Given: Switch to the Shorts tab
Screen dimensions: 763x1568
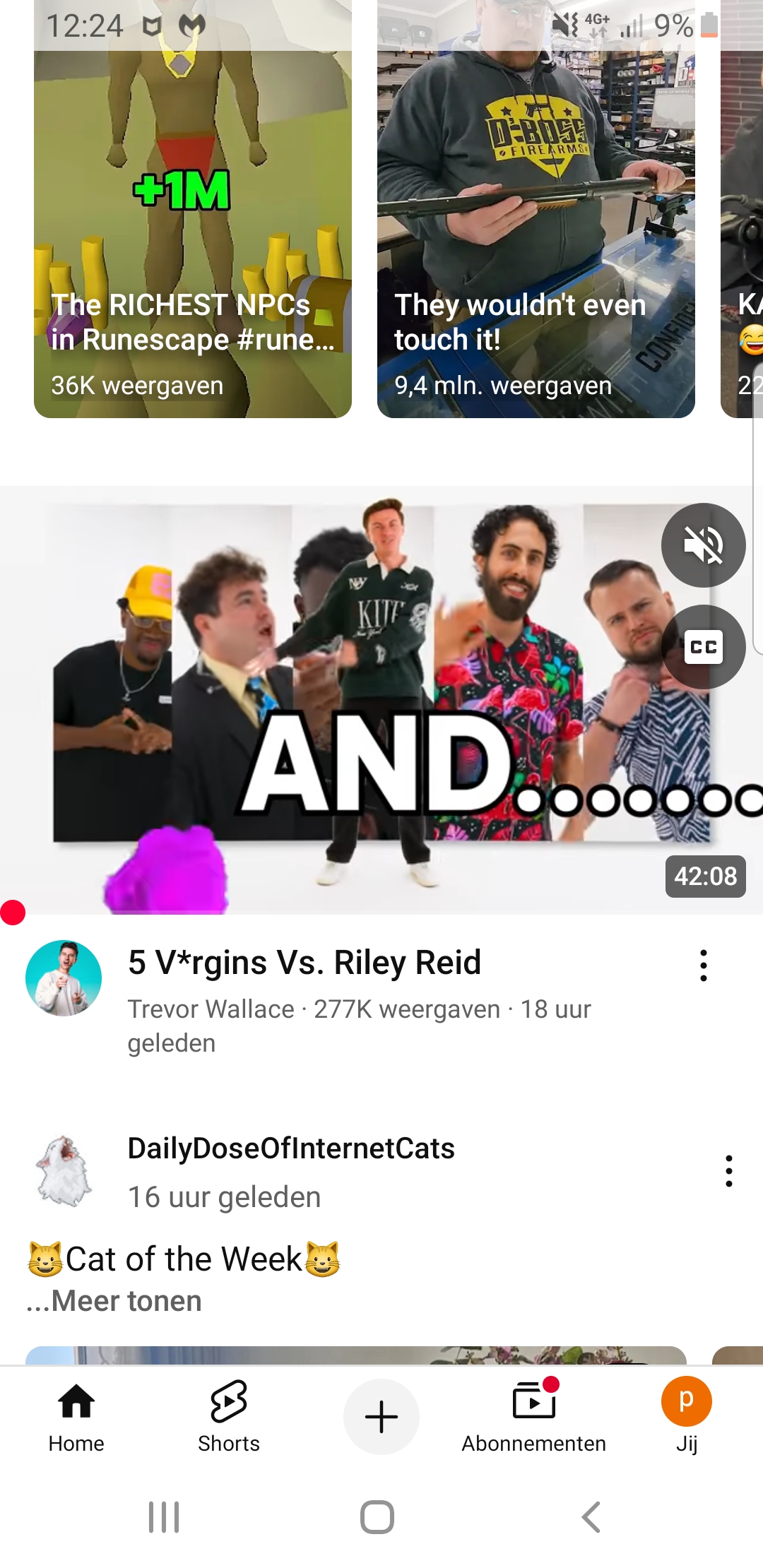Looking at the screenshot, I should click(229, 1416).
